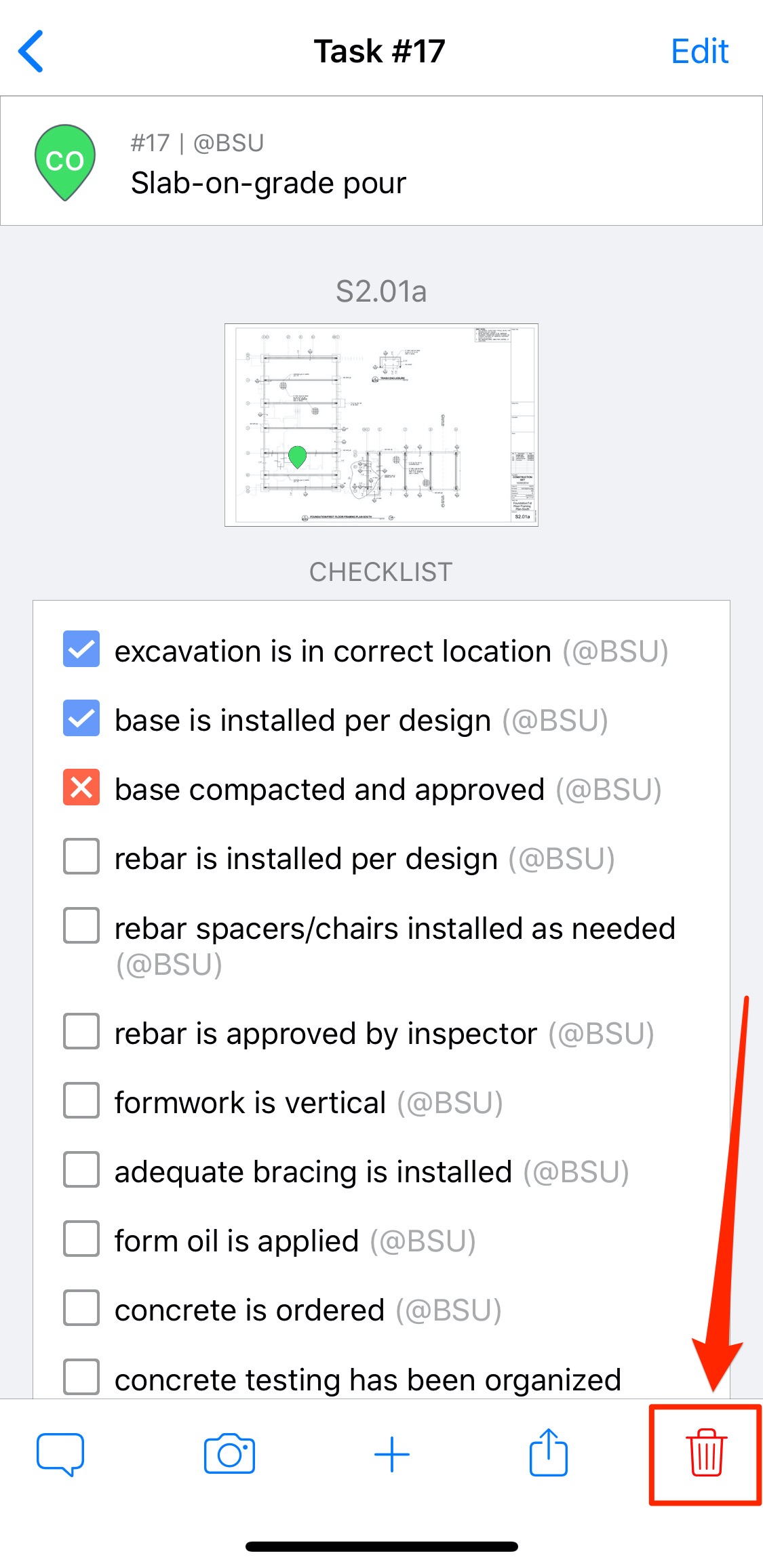Uncheck excavation is in correct location
The width and height of the screenshot is (763, 1568).
click(81, 649)
